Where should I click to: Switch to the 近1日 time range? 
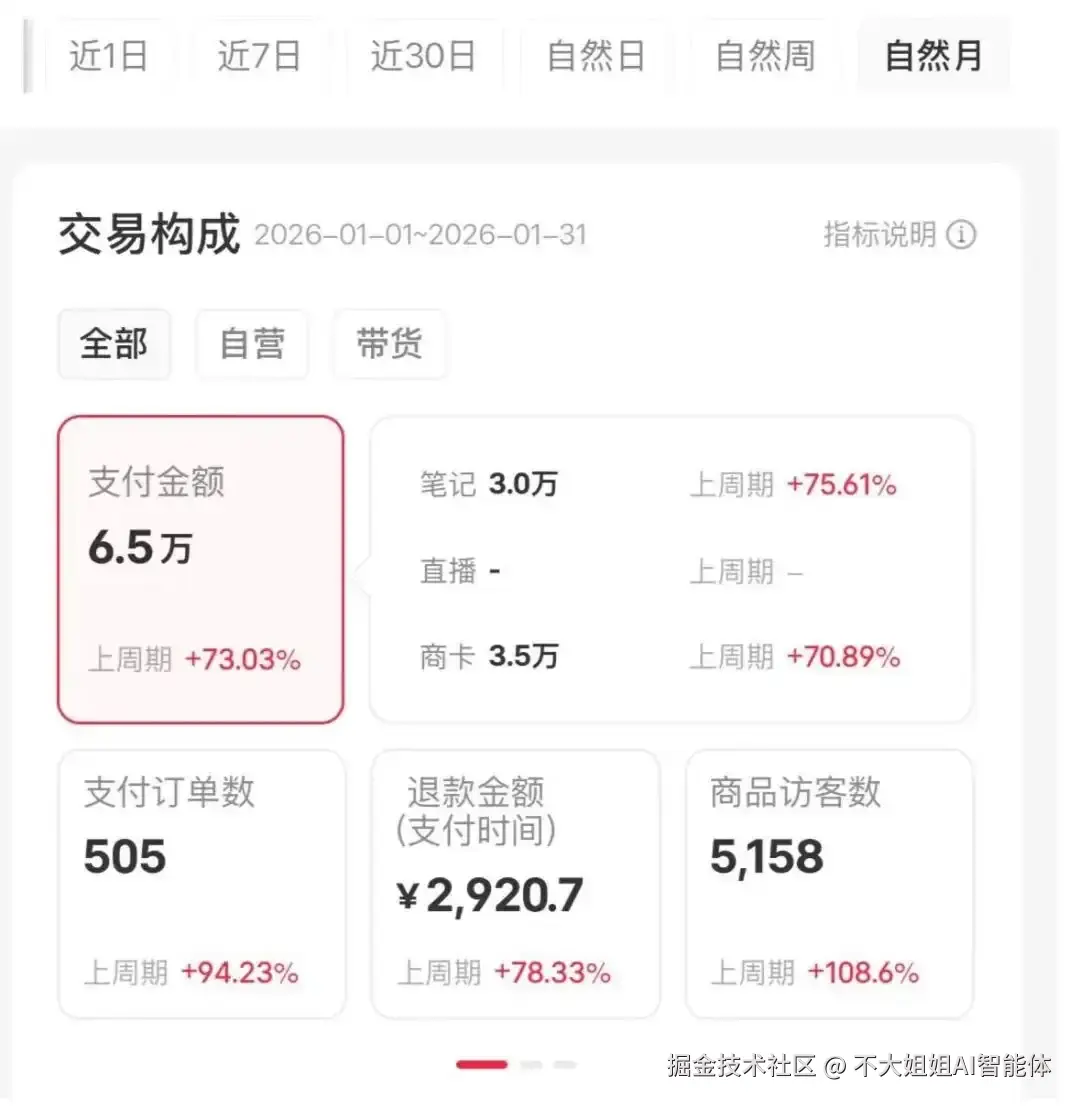108,56
